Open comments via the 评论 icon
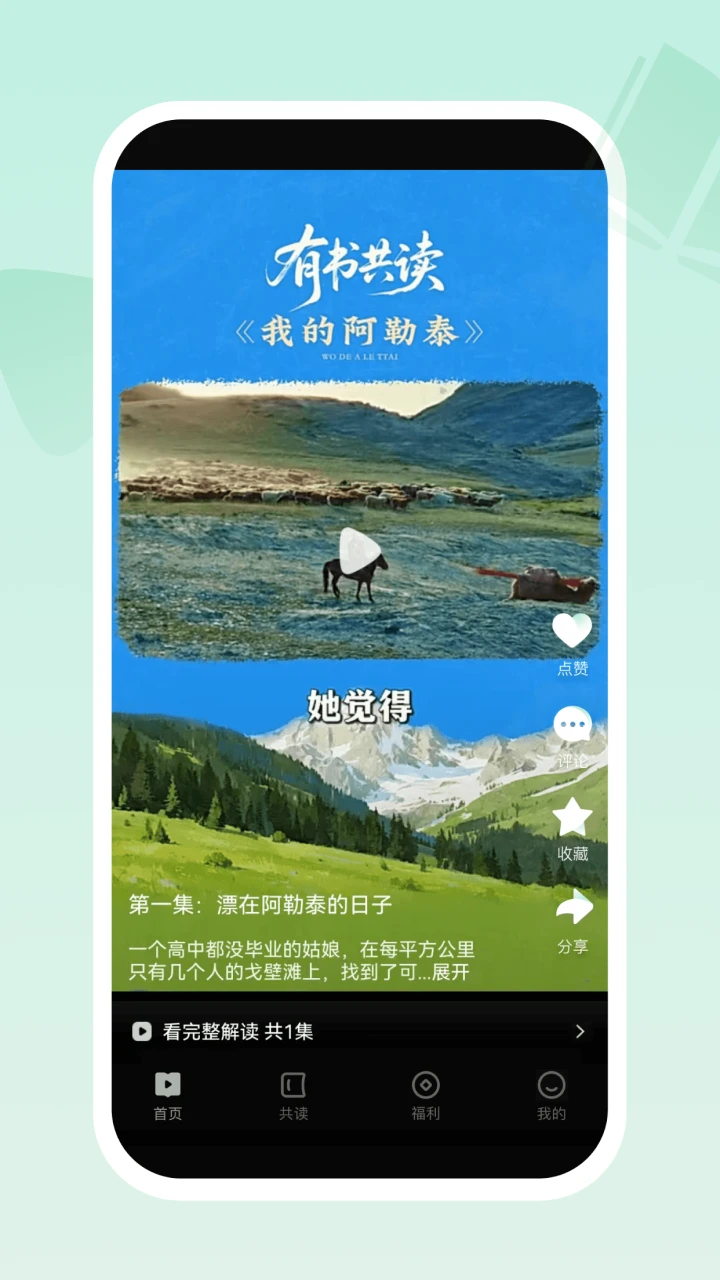720x1280 pixels. pyautogui.click(x=572, y=724)
